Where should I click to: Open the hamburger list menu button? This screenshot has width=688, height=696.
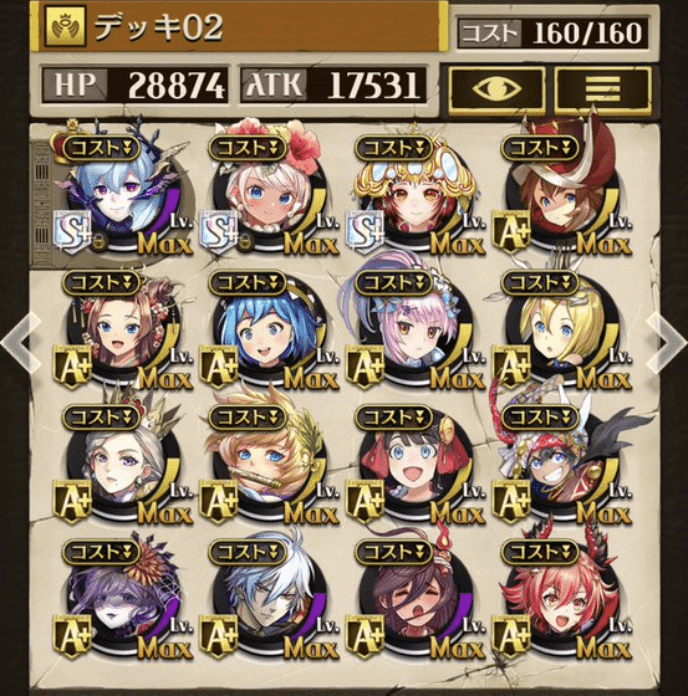click(601, 89)
